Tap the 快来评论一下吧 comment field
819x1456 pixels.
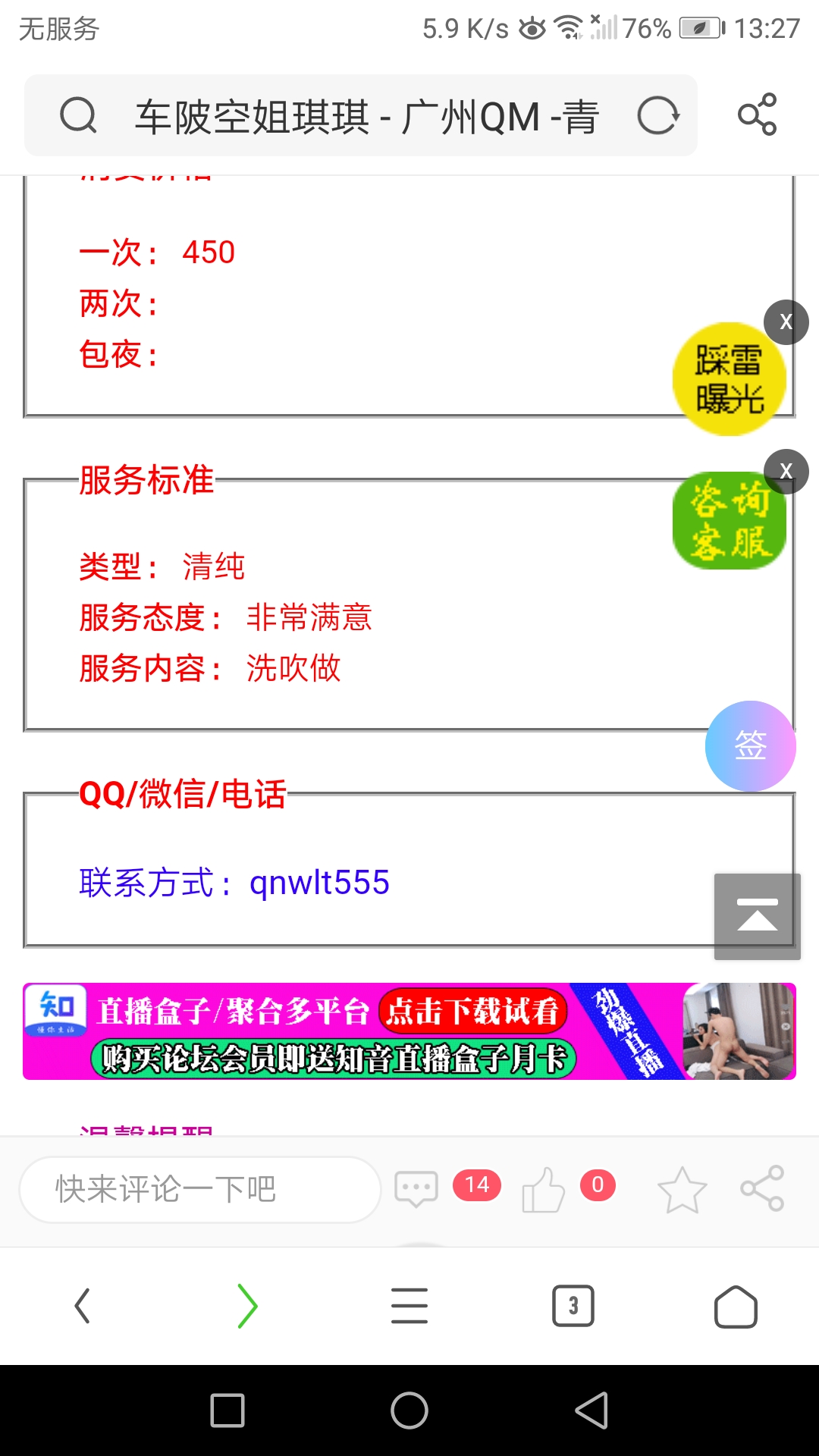click(x=199, y=1189)
